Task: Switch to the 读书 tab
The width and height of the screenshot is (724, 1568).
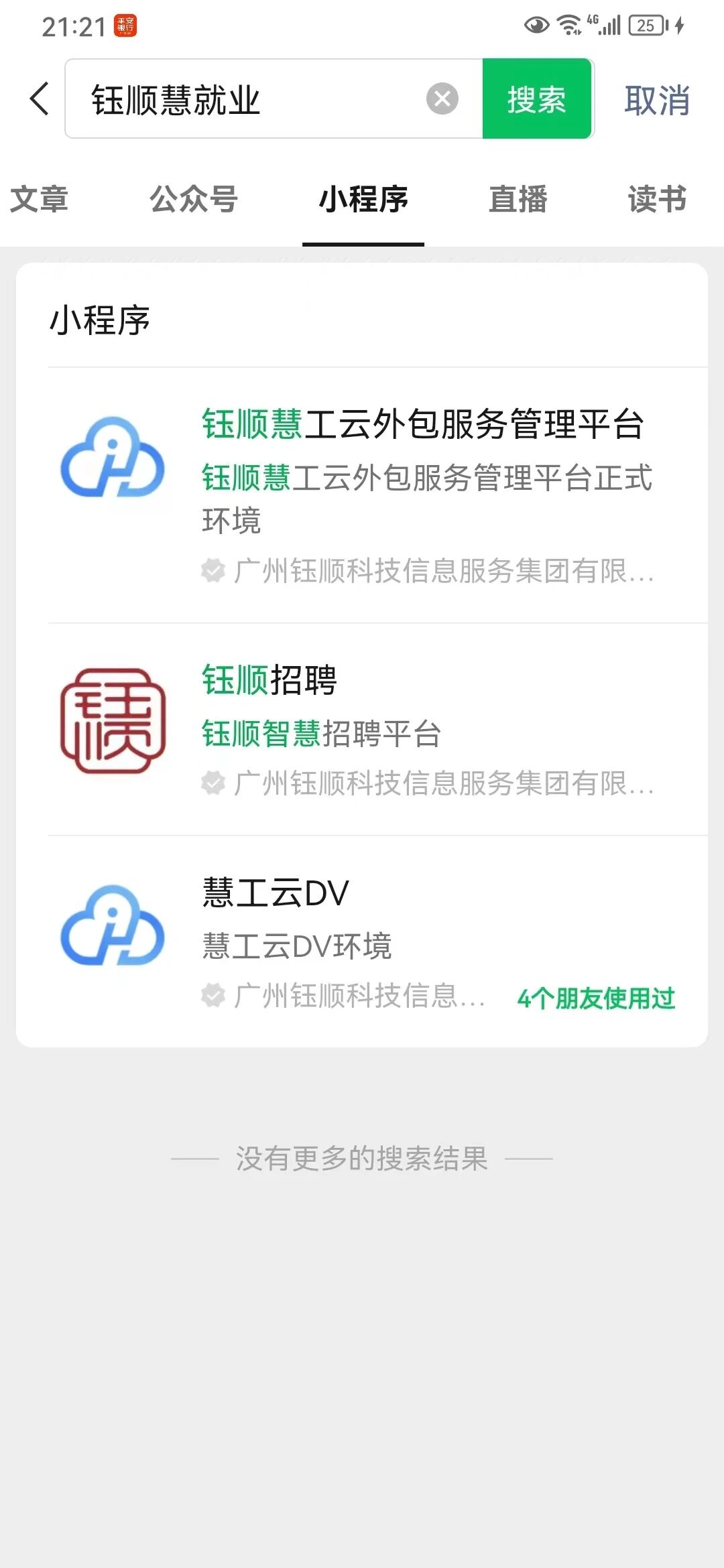Action: pos(657,199)
